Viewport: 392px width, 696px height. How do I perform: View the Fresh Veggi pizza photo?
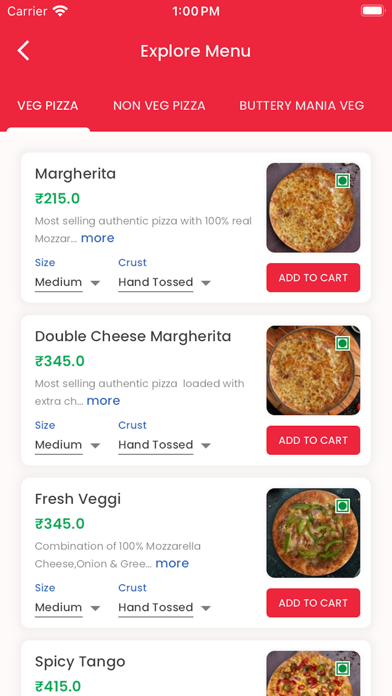313,533
